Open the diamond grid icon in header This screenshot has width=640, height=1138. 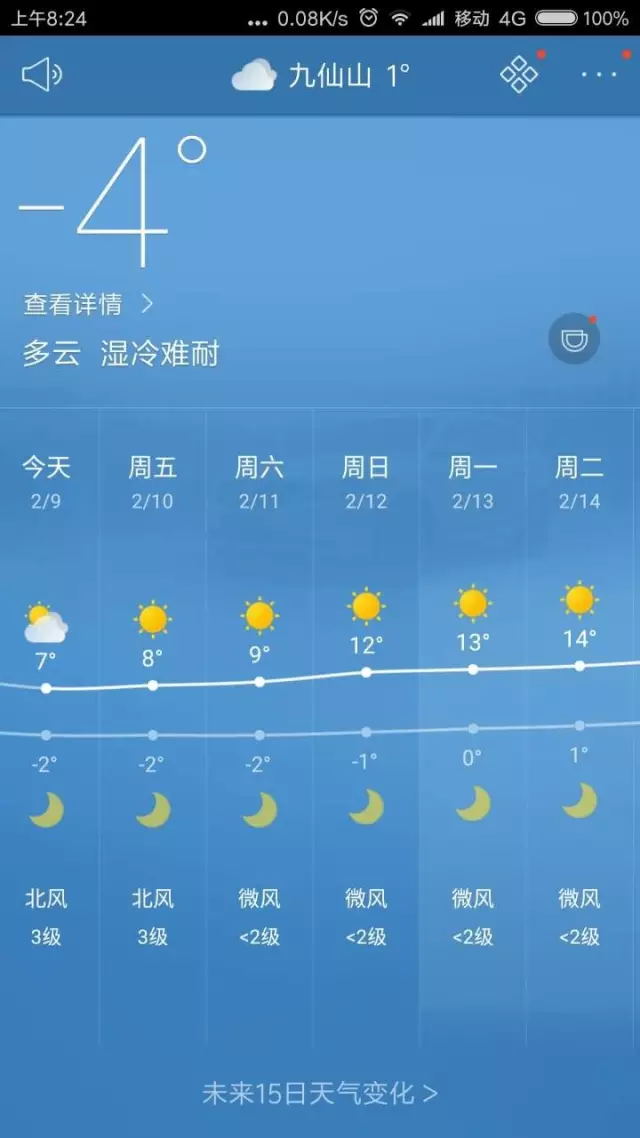(x=519, y=75)
